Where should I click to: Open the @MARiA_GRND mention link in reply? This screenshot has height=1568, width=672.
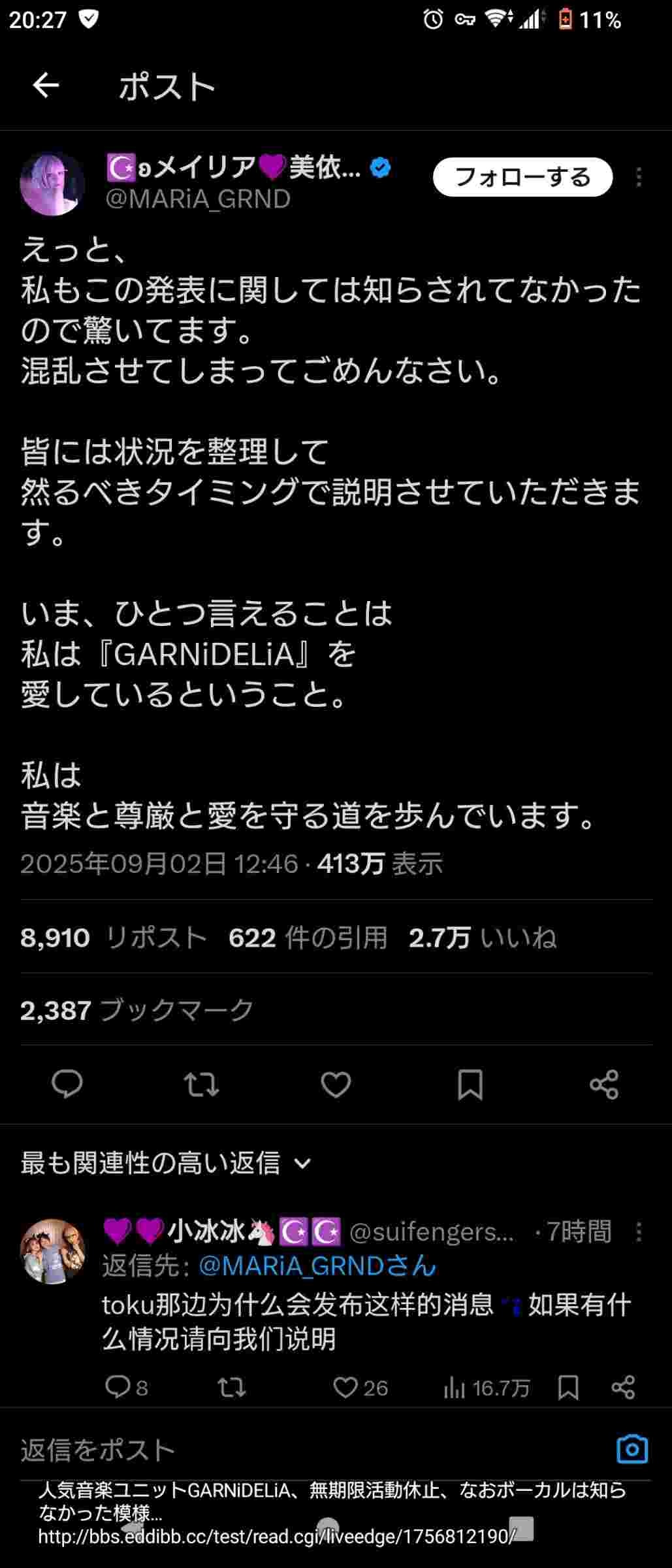(317, 1266)
